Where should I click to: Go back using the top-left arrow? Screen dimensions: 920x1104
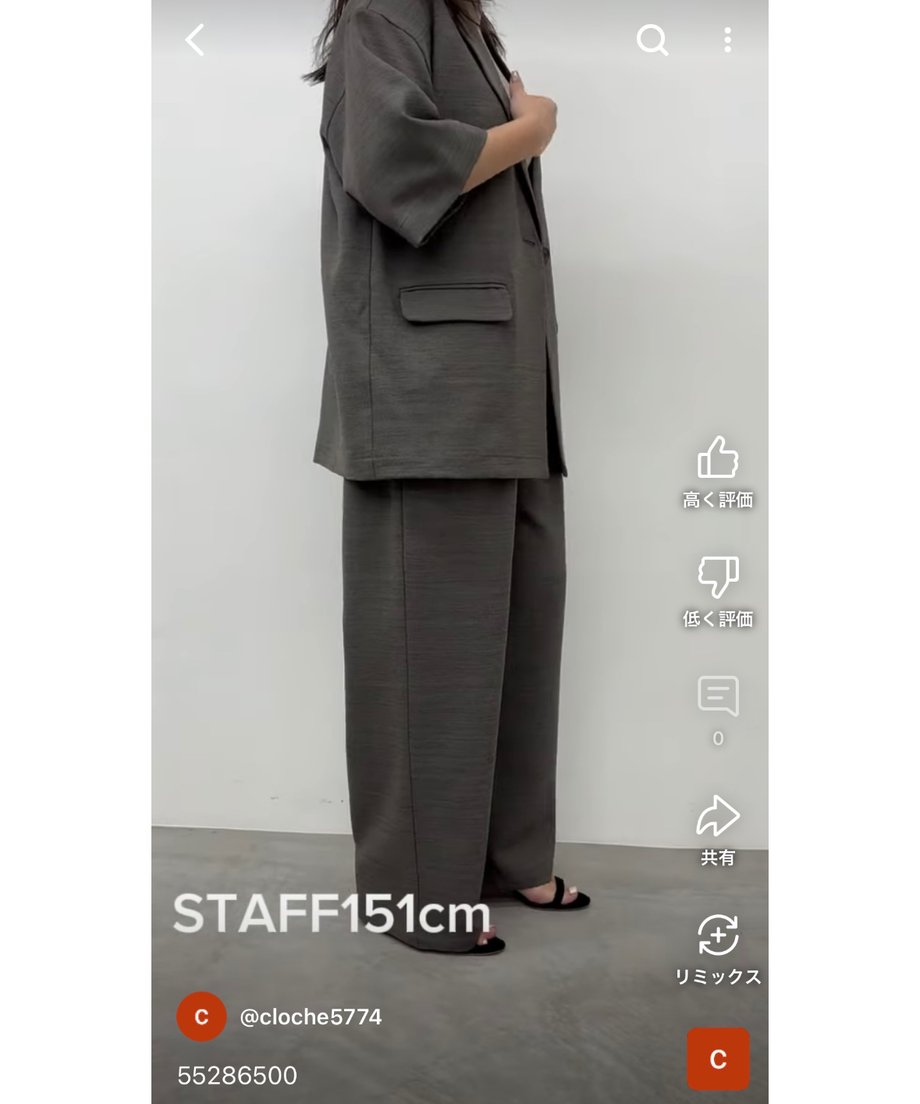[195, 40]
